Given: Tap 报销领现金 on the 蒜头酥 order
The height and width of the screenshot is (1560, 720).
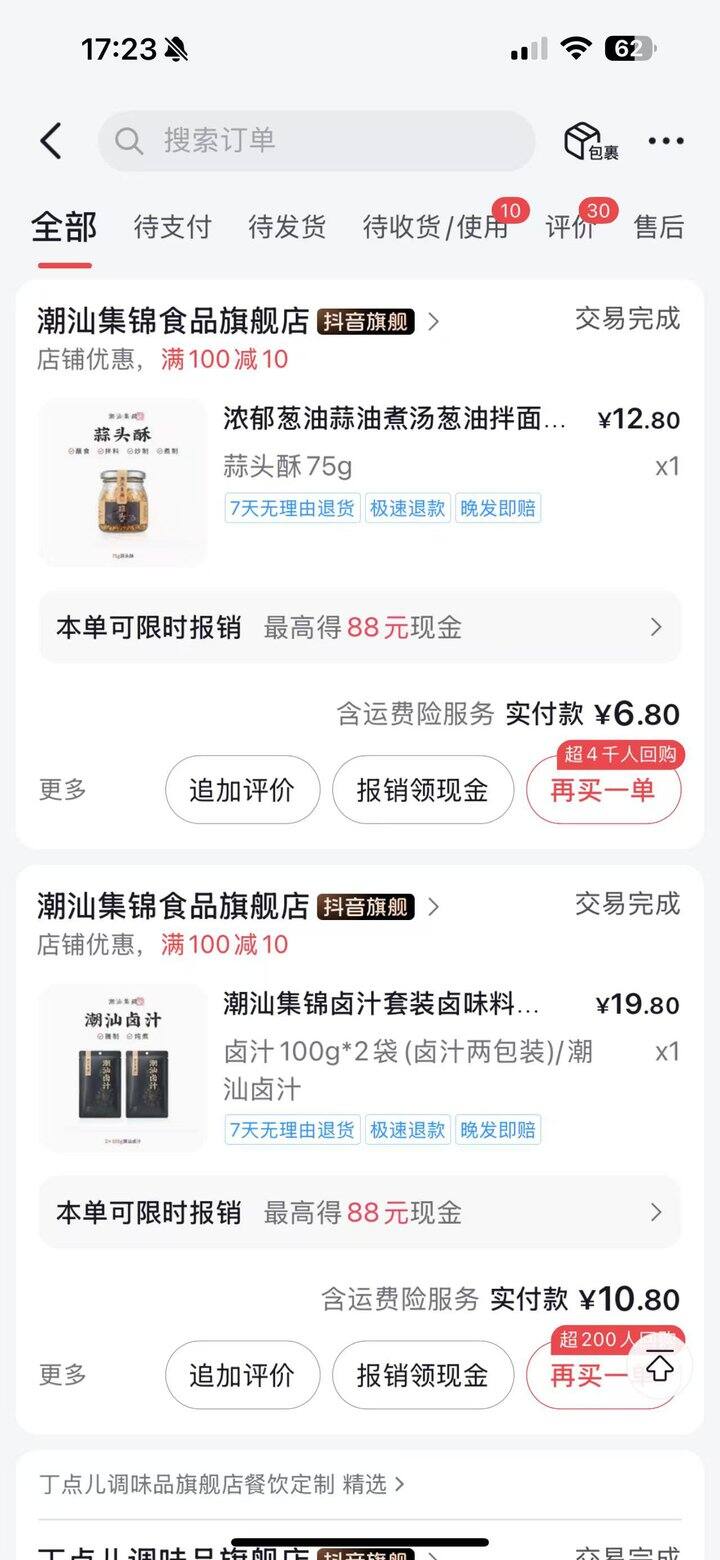Looking at the screenshot, I should pos(422,790).
